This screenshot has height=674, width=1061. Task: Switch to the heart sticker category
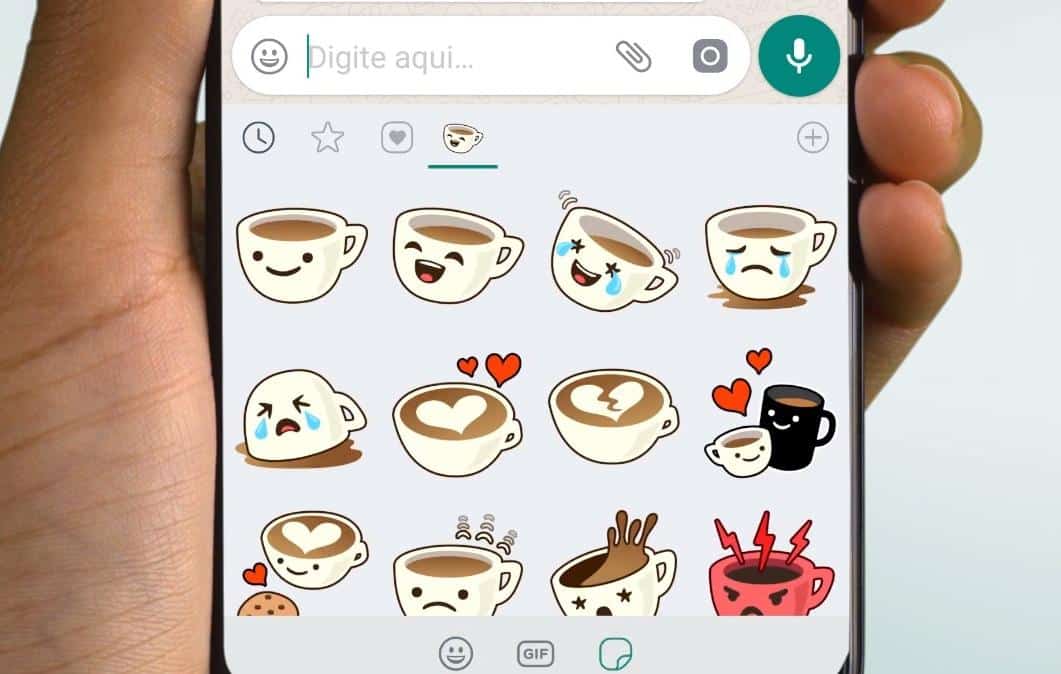point(397,138)
